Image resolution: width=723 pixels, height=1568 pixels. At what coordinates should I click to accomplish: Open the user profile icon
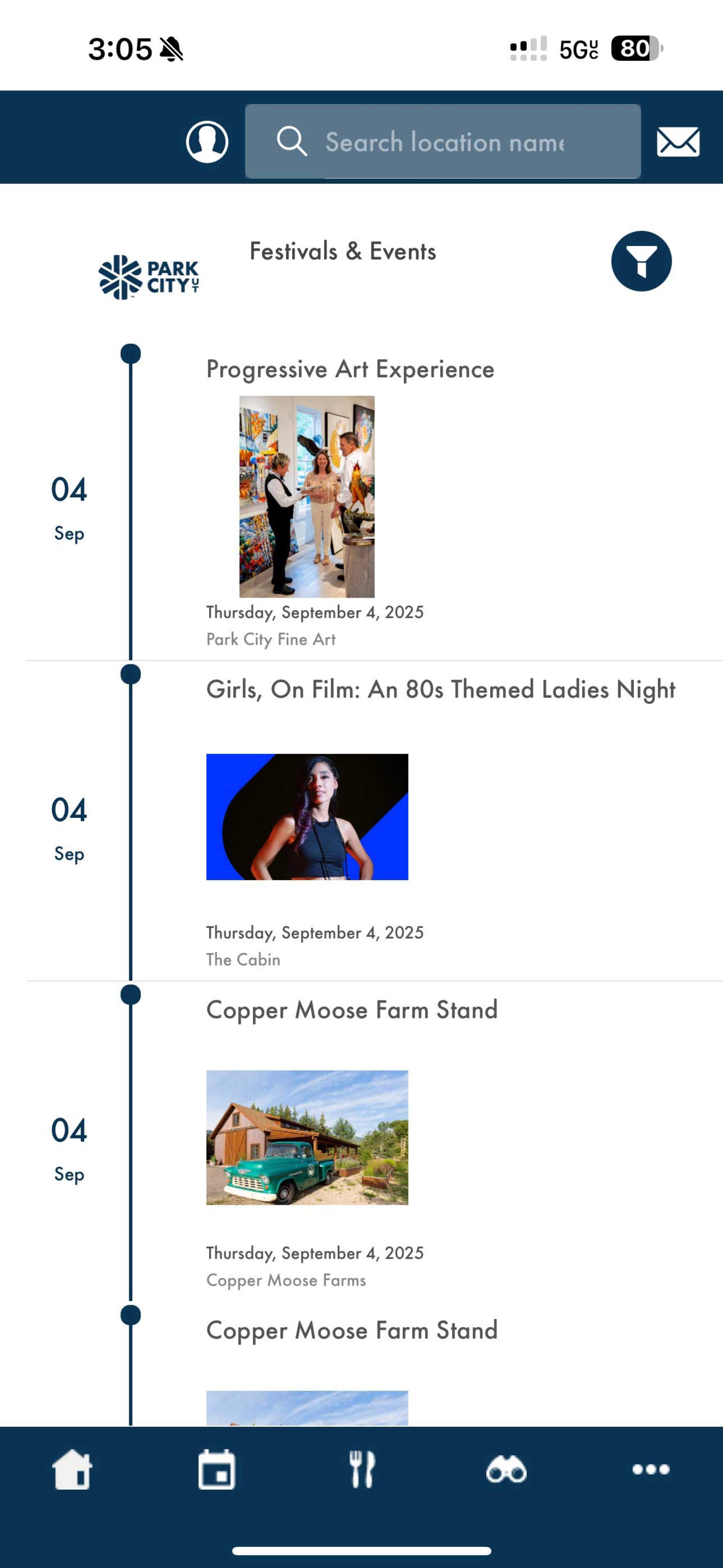[x=207, y=142]
